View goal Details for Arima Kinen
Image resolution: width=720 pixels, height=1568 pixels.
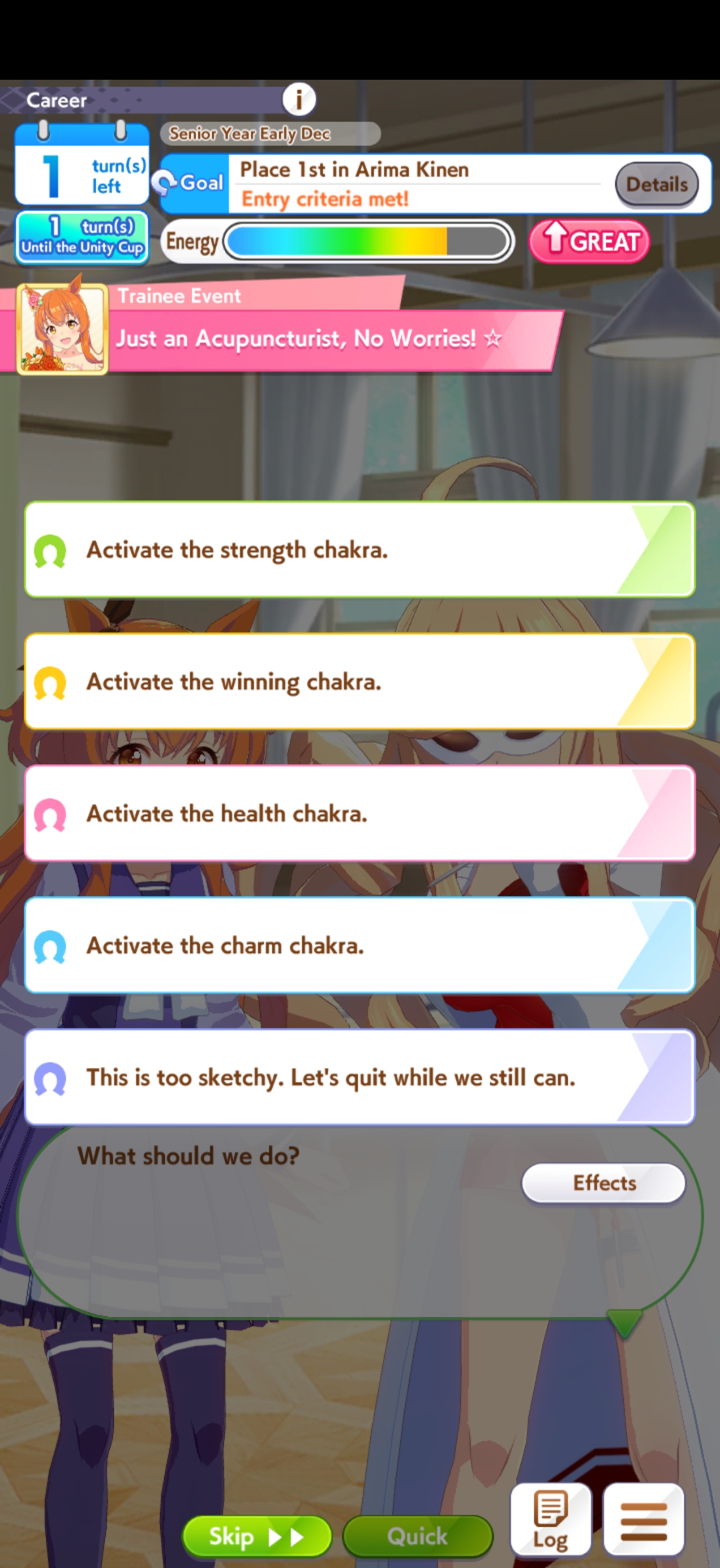(x=656, y=184)
